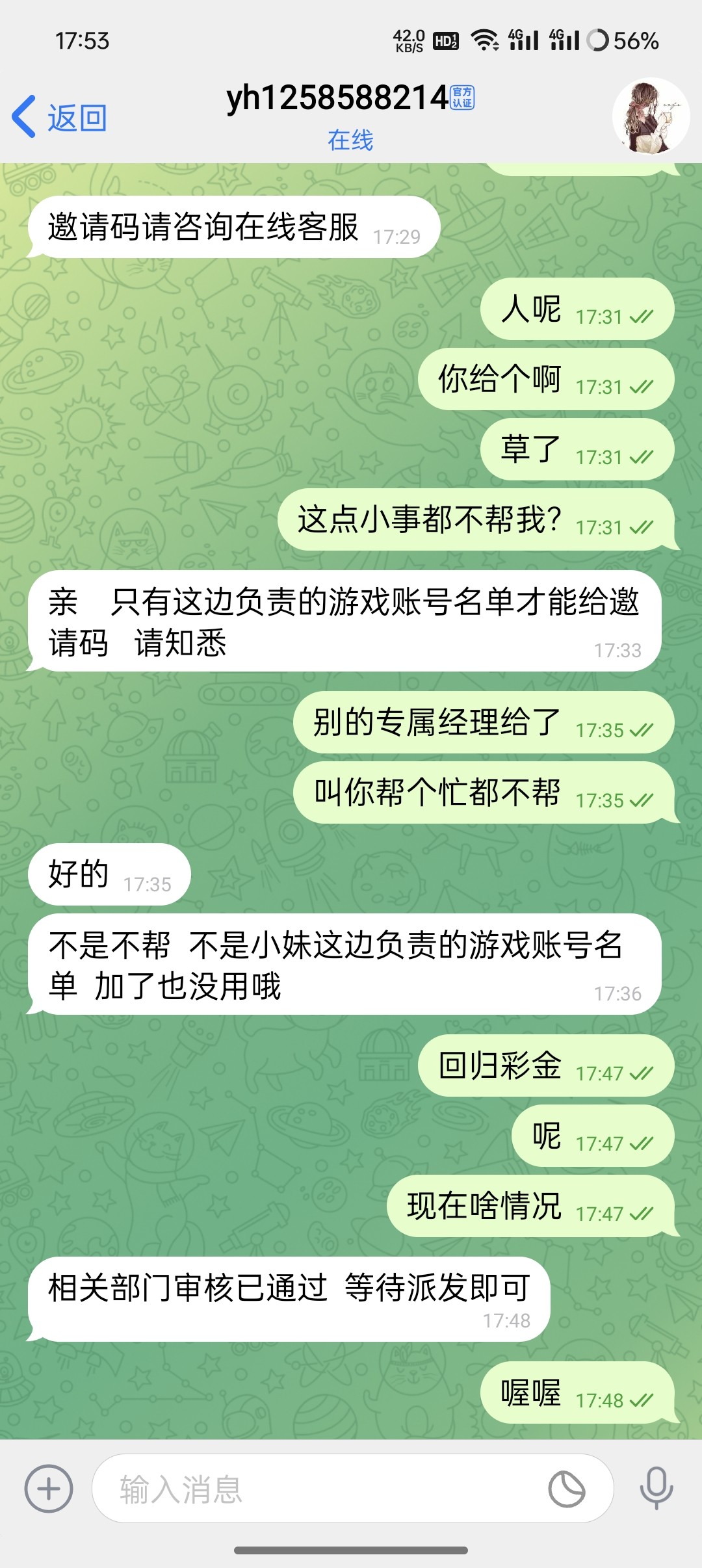This screenshot has height=1568, width=702.
Task: Open the sticker panel icon
Action: (567, 1488)
